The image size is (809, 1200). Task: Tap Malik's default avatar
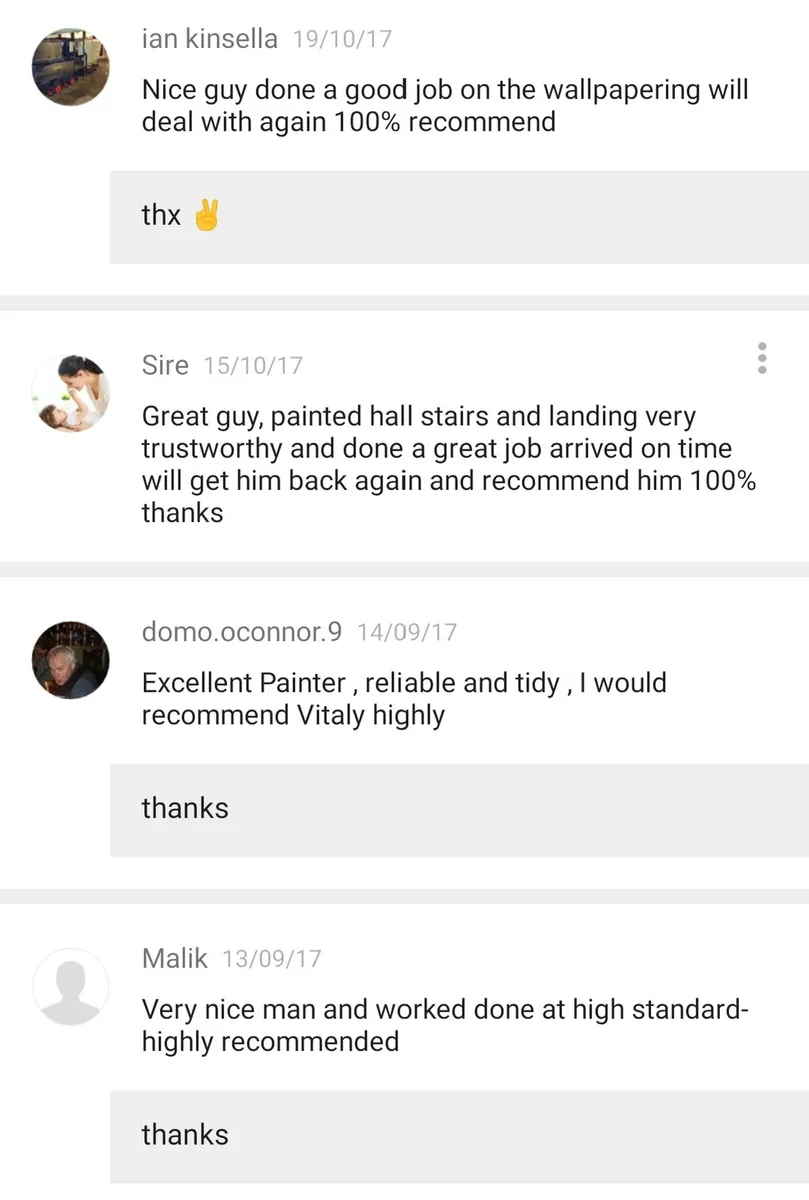pyautogui.click(x=70, y=986)
